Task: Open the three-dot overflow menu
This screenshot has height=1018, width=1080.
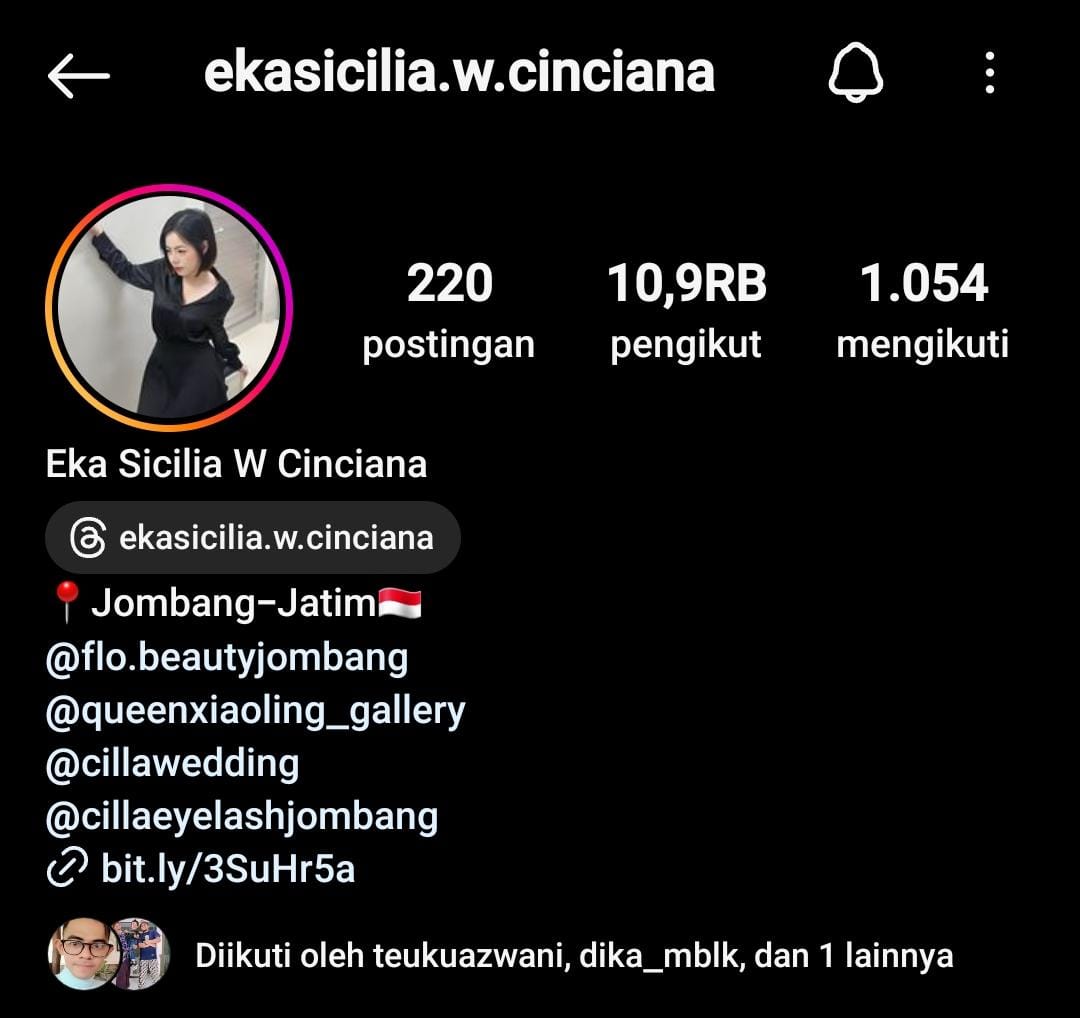Action: point(989,73)
